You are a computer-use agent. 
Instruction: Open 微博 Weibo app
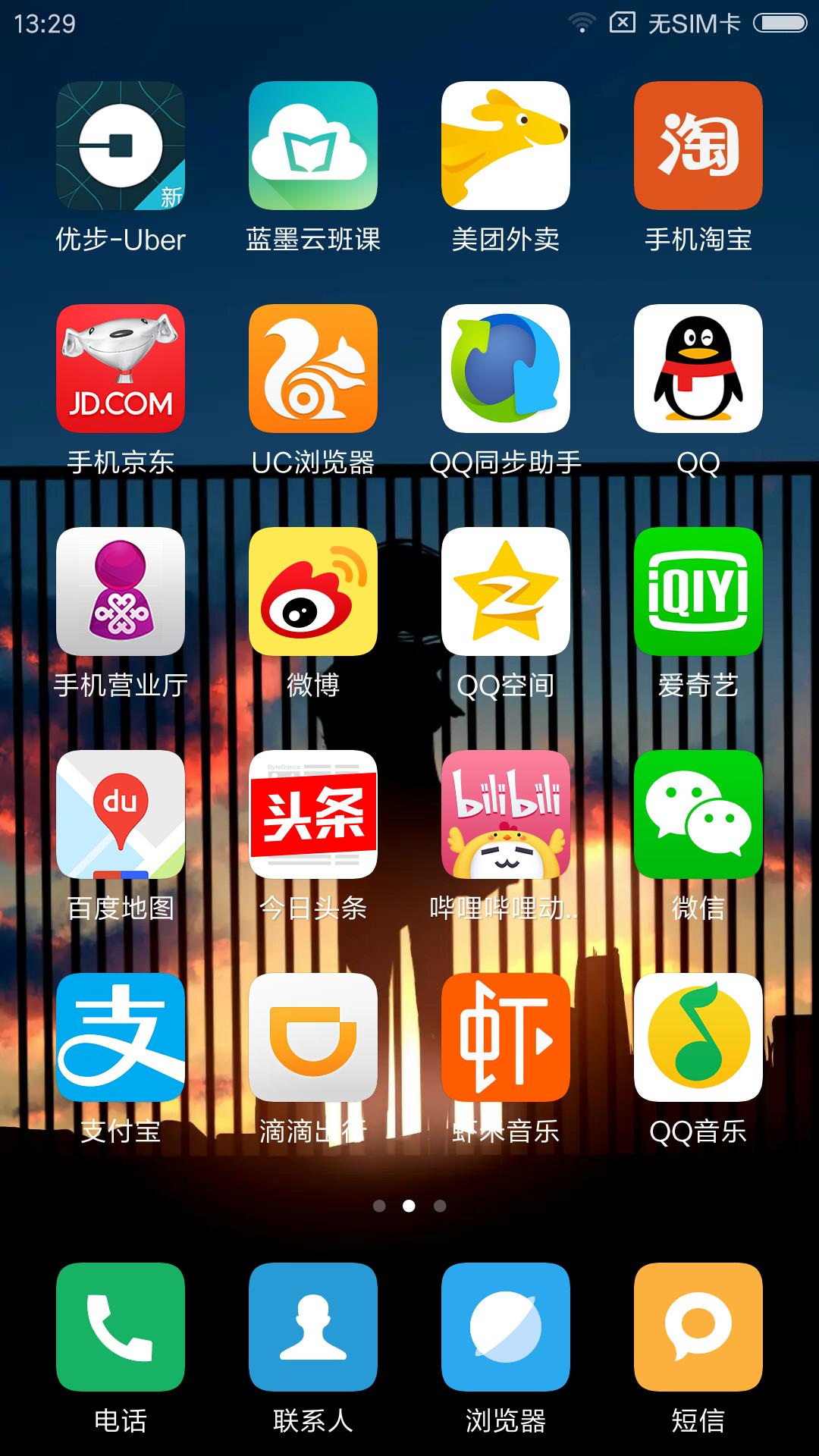pyautogui.click(x=313, y=591)
